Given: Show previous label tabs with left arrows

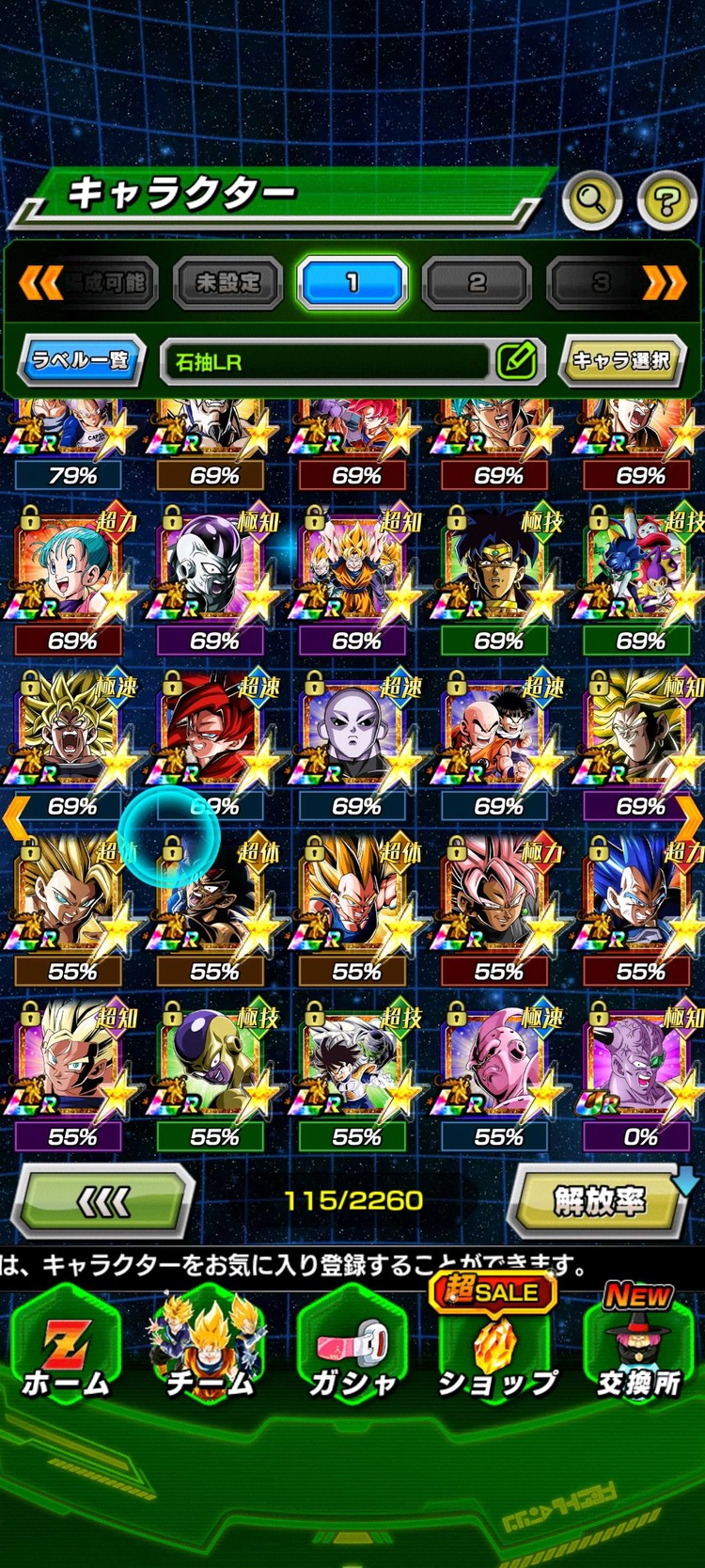Looking at the screenshot, I should click(39, 282).
